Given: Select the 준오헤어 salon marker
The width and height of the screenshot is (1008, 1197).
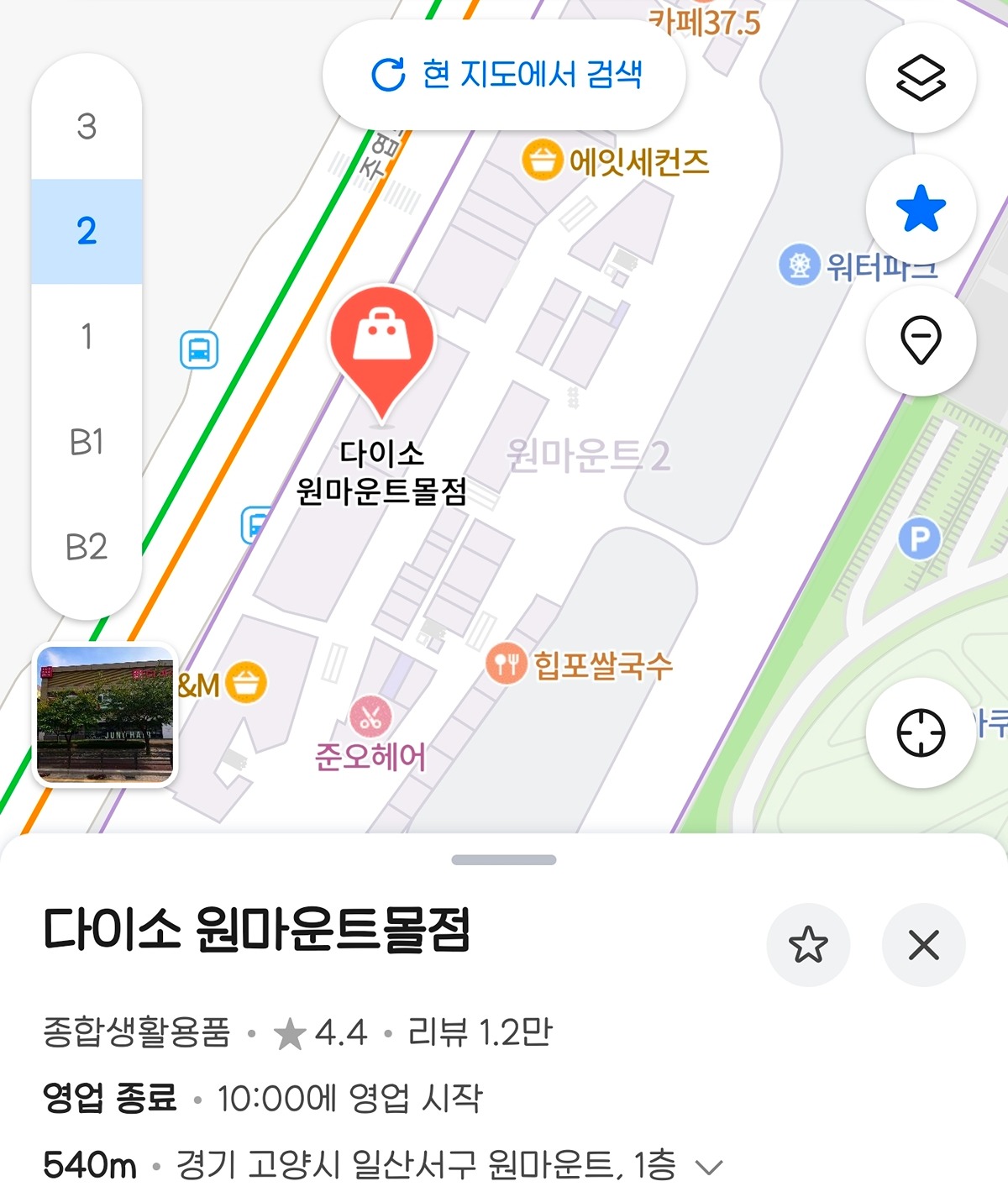Looking at the screenshot, I should click(x=370, y=718).
